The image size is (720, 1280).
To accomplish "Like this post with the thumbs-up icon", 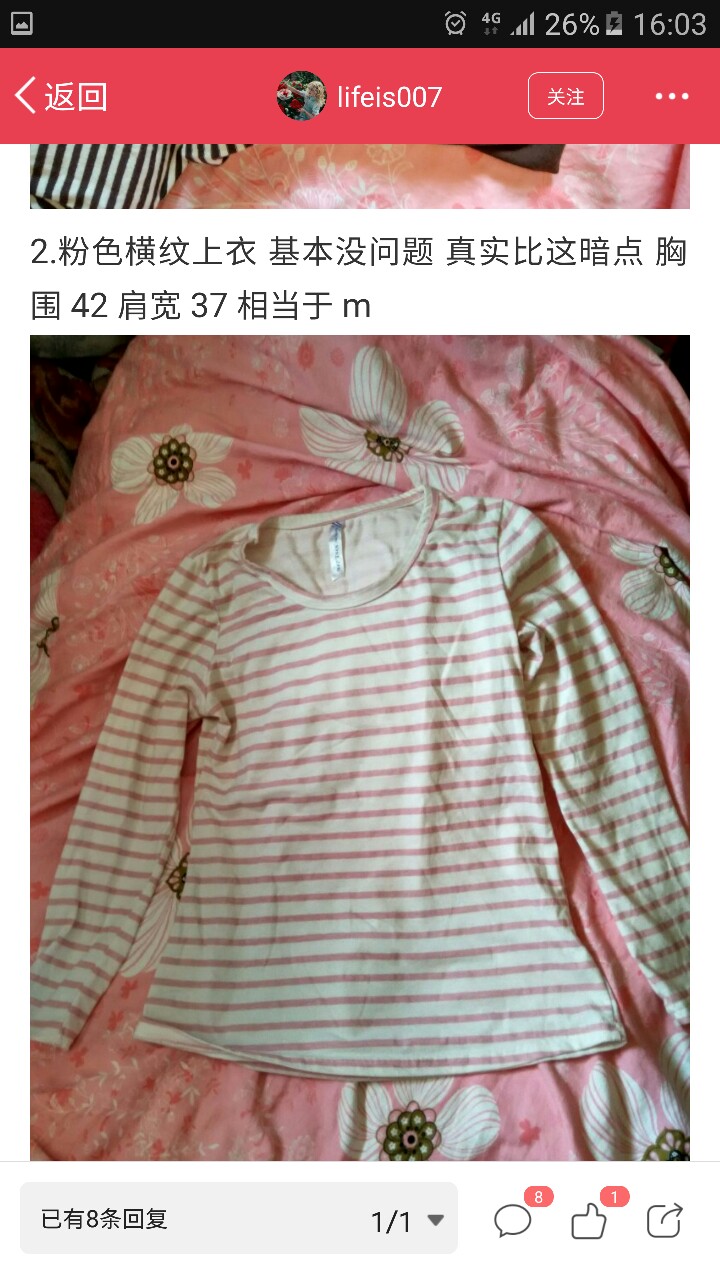I will (x=589, y=1220).
